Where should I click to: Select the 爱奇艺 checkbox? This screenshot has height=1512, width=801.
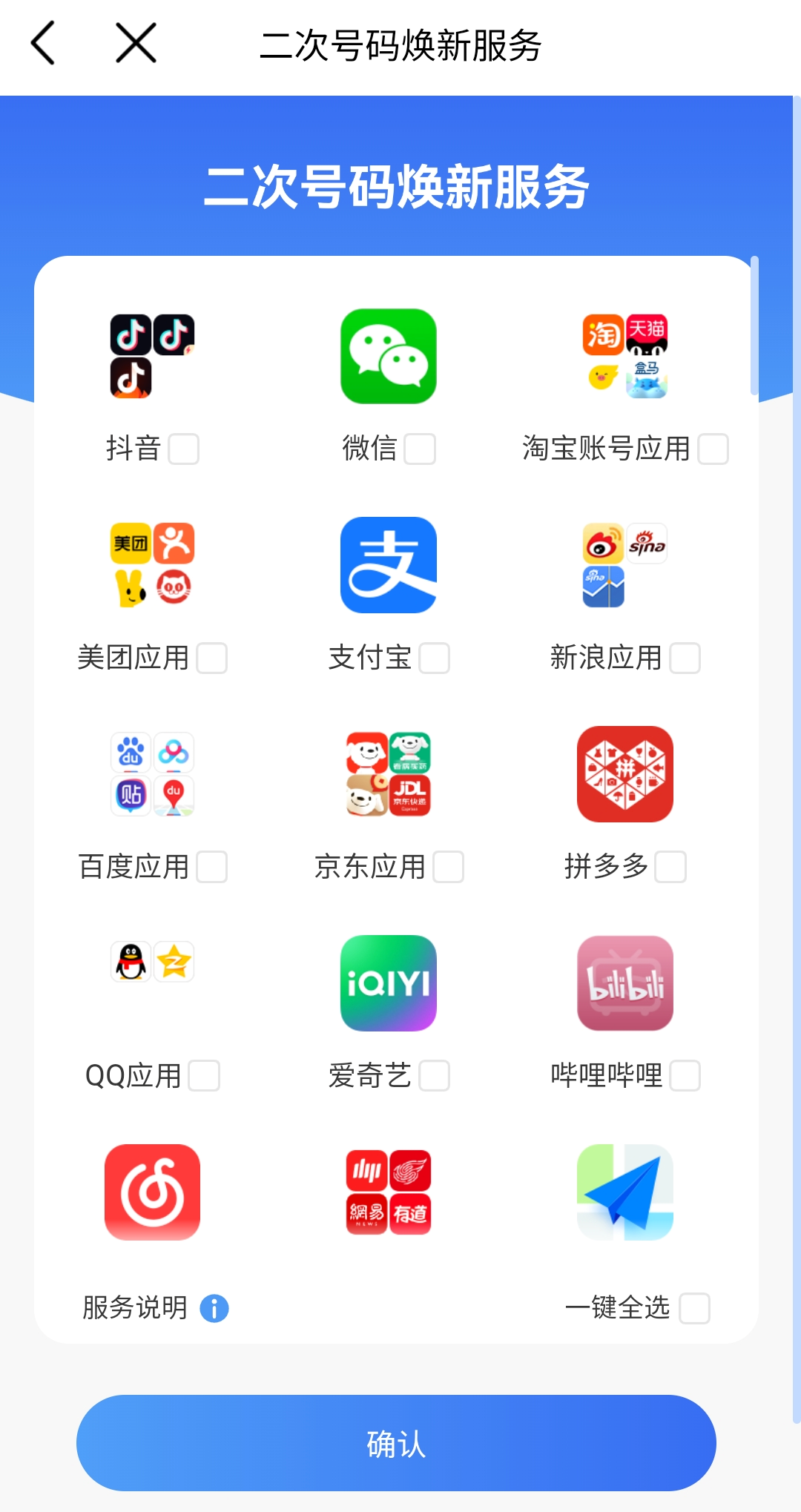tap(435, 1077)
